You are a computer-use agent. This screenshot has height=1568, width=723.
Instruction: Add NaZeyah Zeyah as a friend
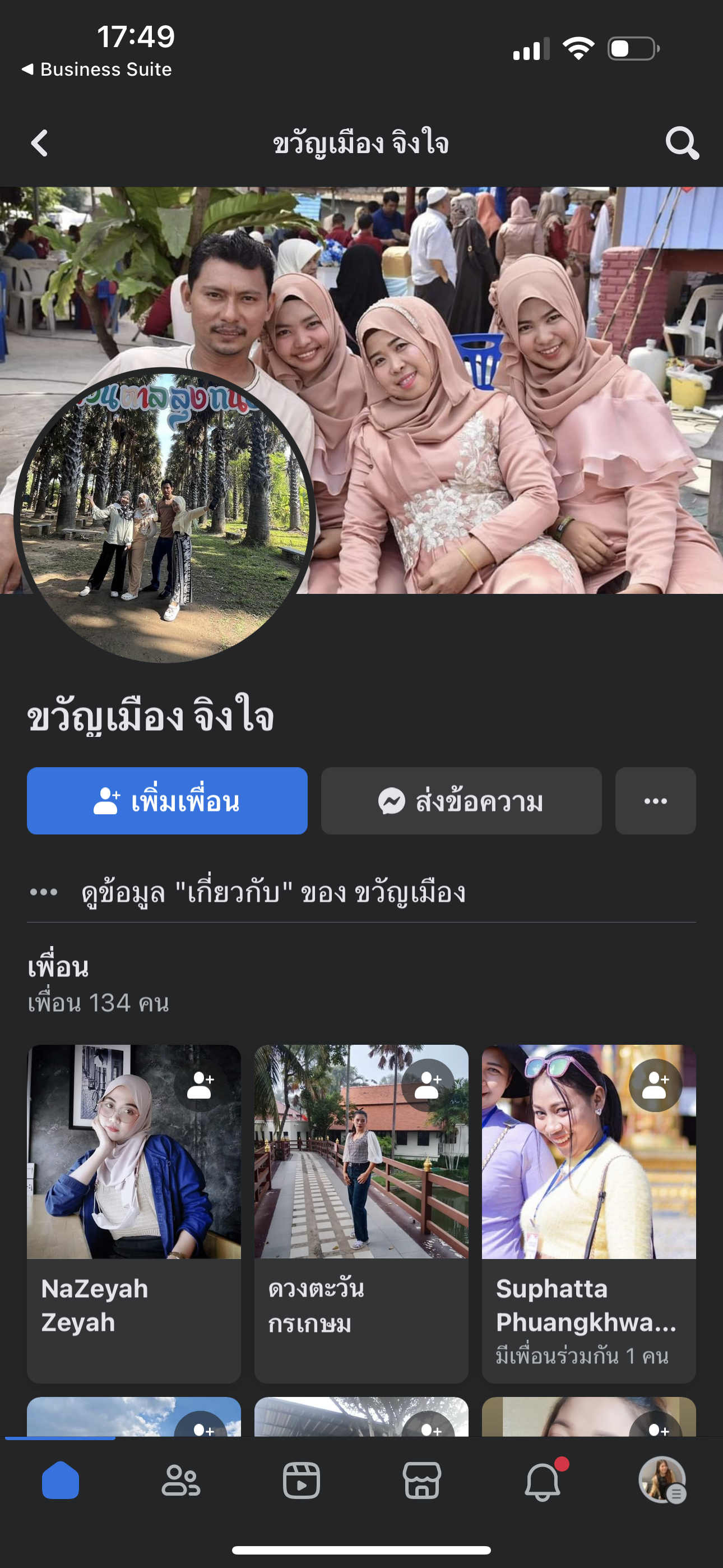(200, 1085)
